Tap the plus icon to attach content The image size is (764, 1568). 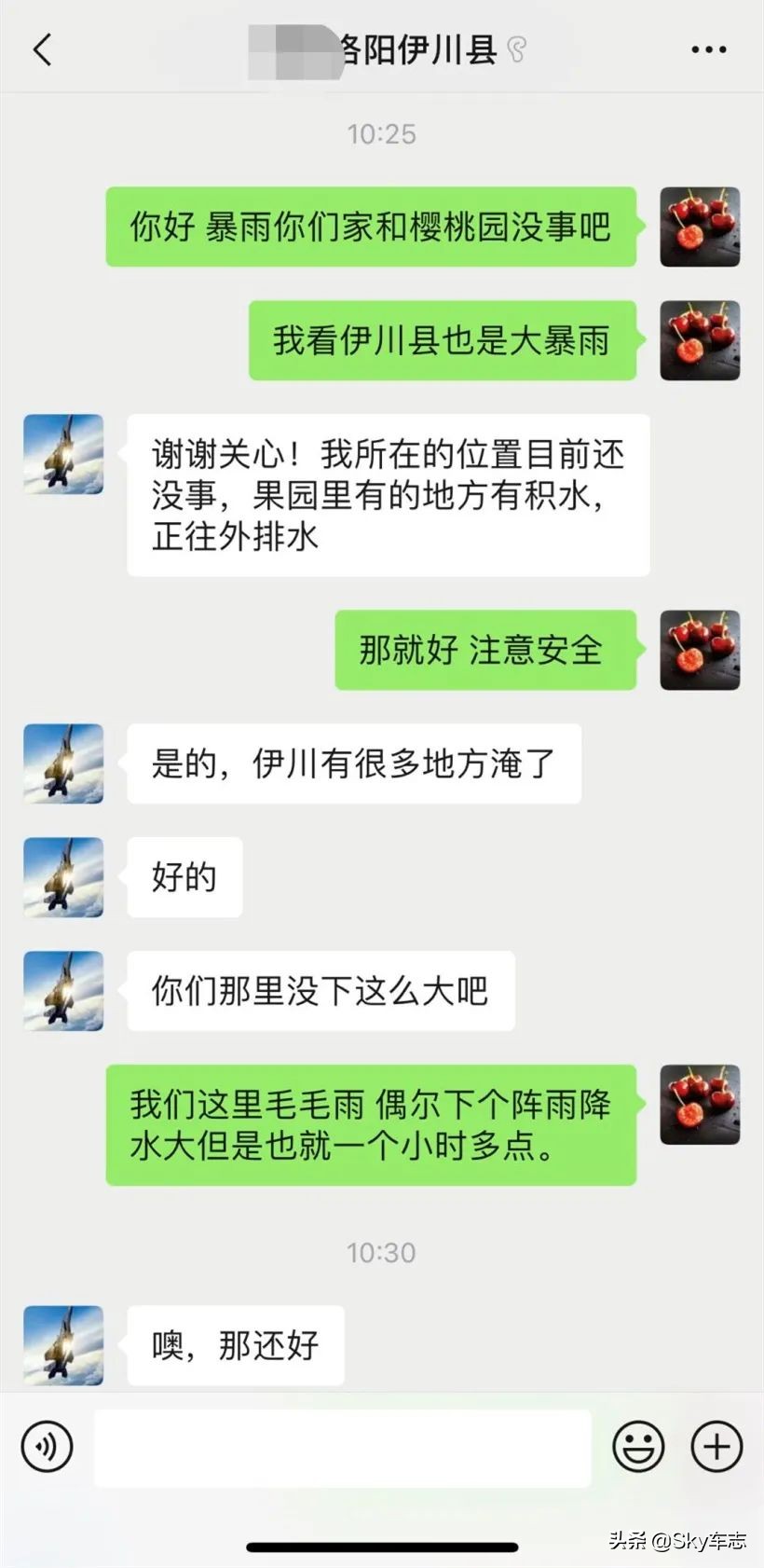[x=715, y=1446]
